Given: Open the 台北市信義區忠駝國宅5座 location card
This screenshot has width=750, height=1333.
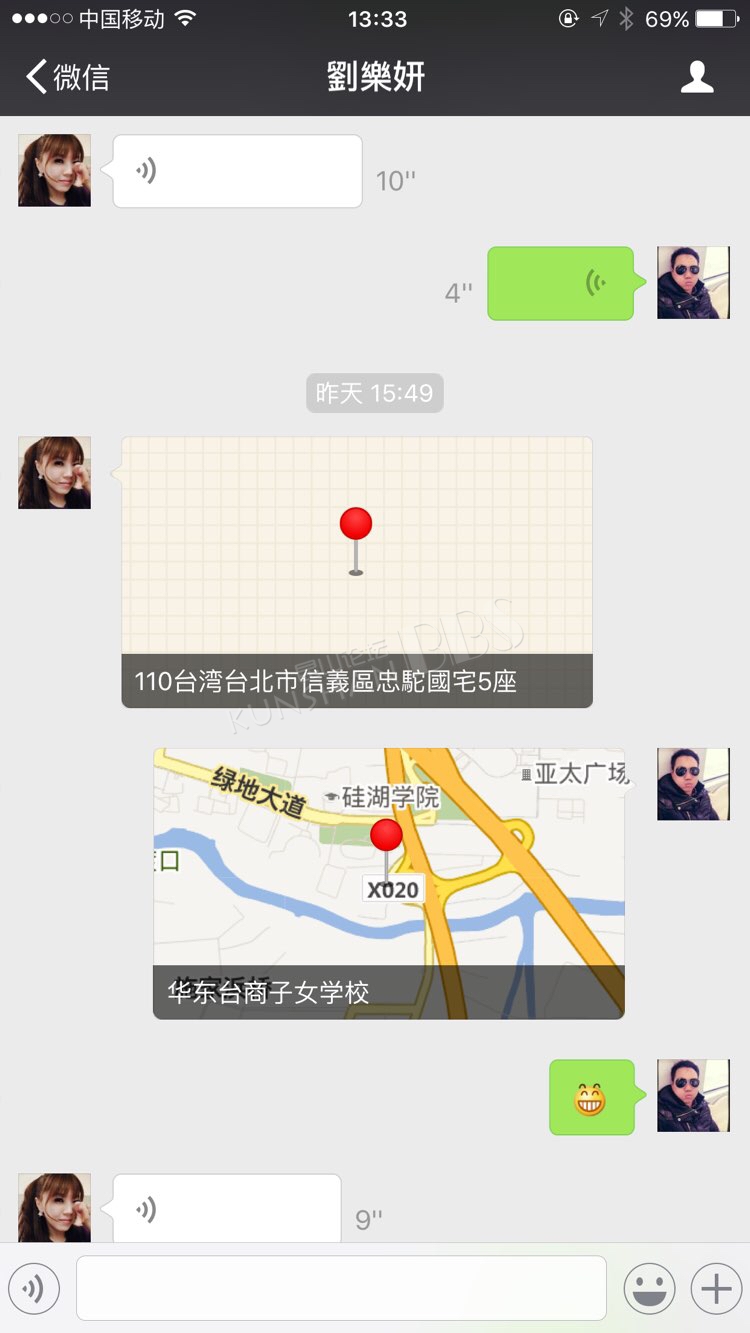Looking at the screenshot, I should click(357, 572).
